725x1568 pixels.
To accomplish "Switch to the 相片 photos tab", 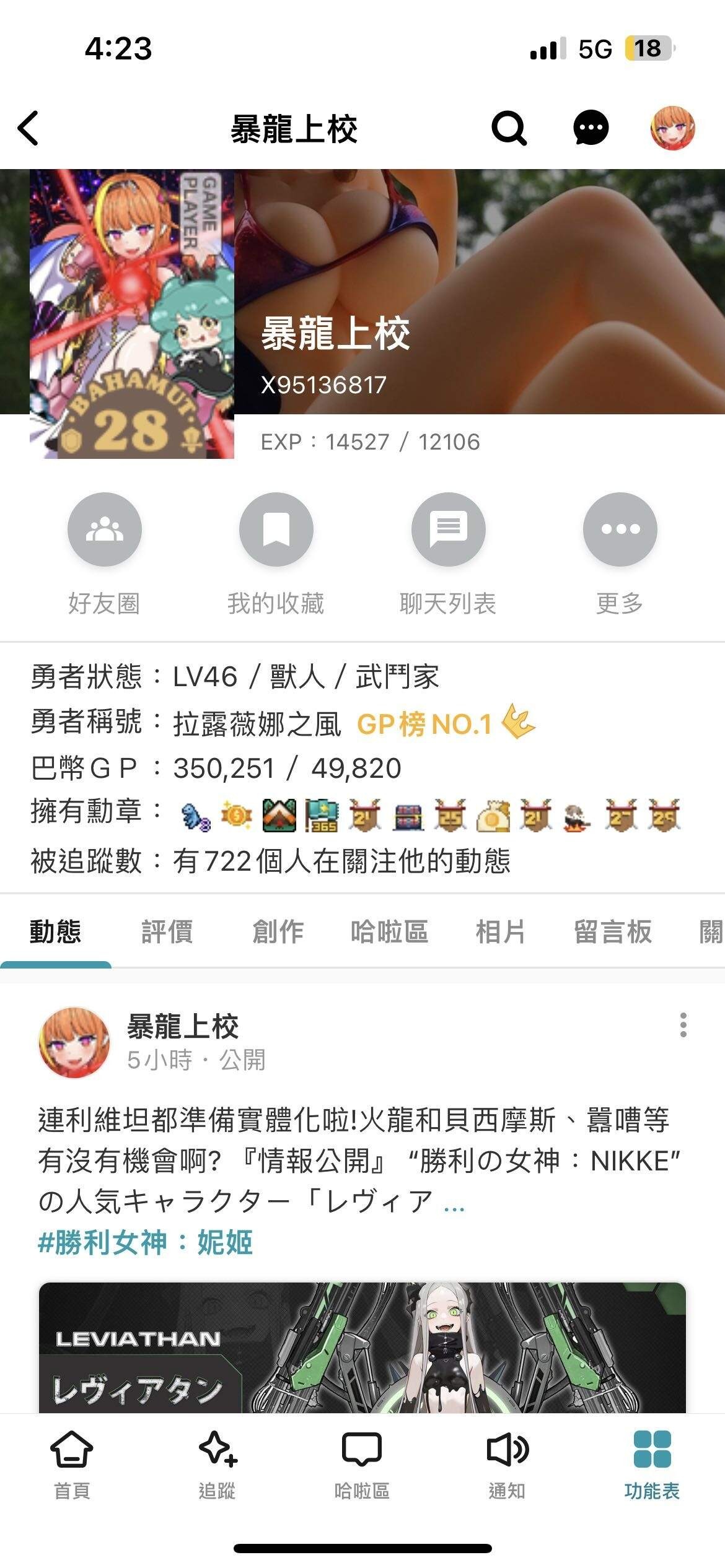I will [499, 933].
